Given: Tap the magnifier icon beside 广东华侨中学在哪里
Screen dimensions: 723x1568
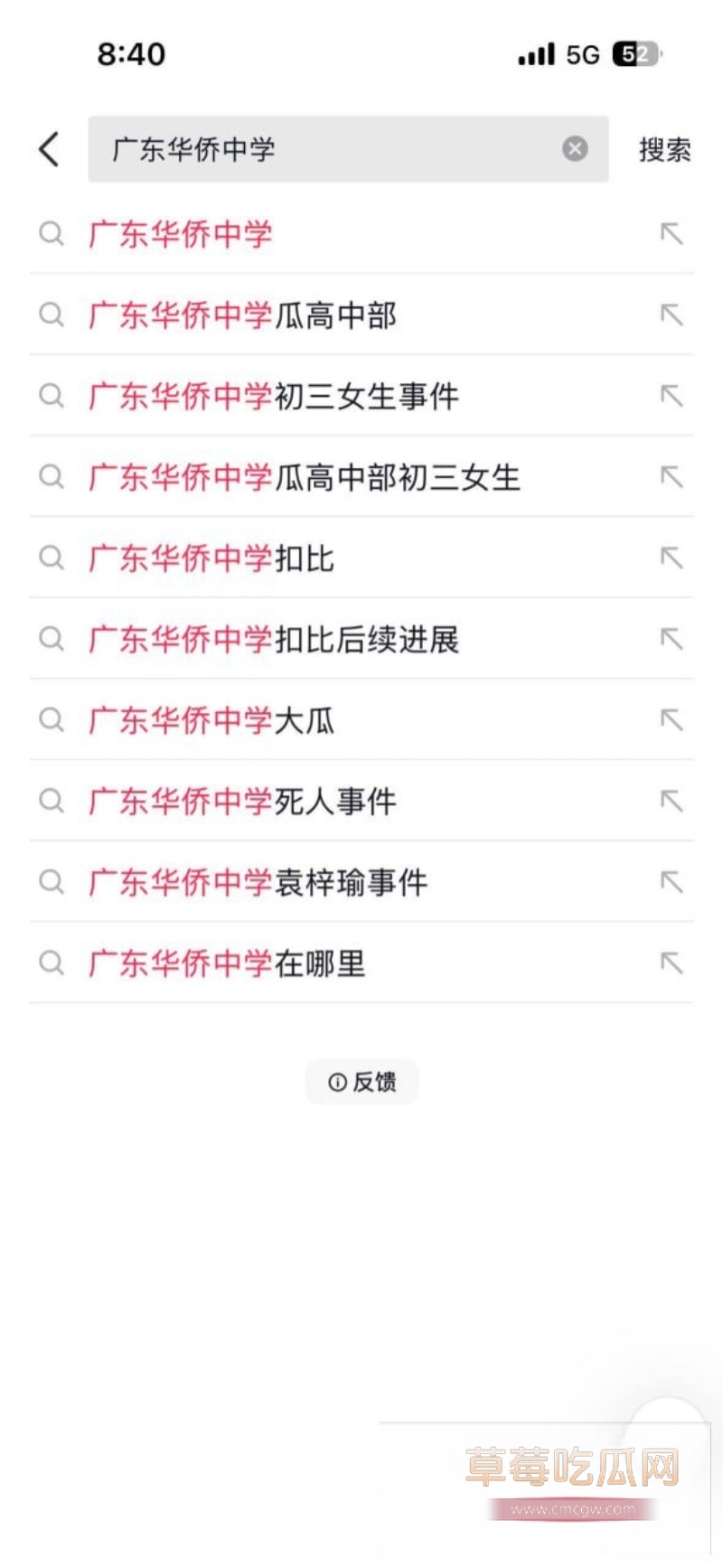Looking at the screenshot, I should click(52, 963).
